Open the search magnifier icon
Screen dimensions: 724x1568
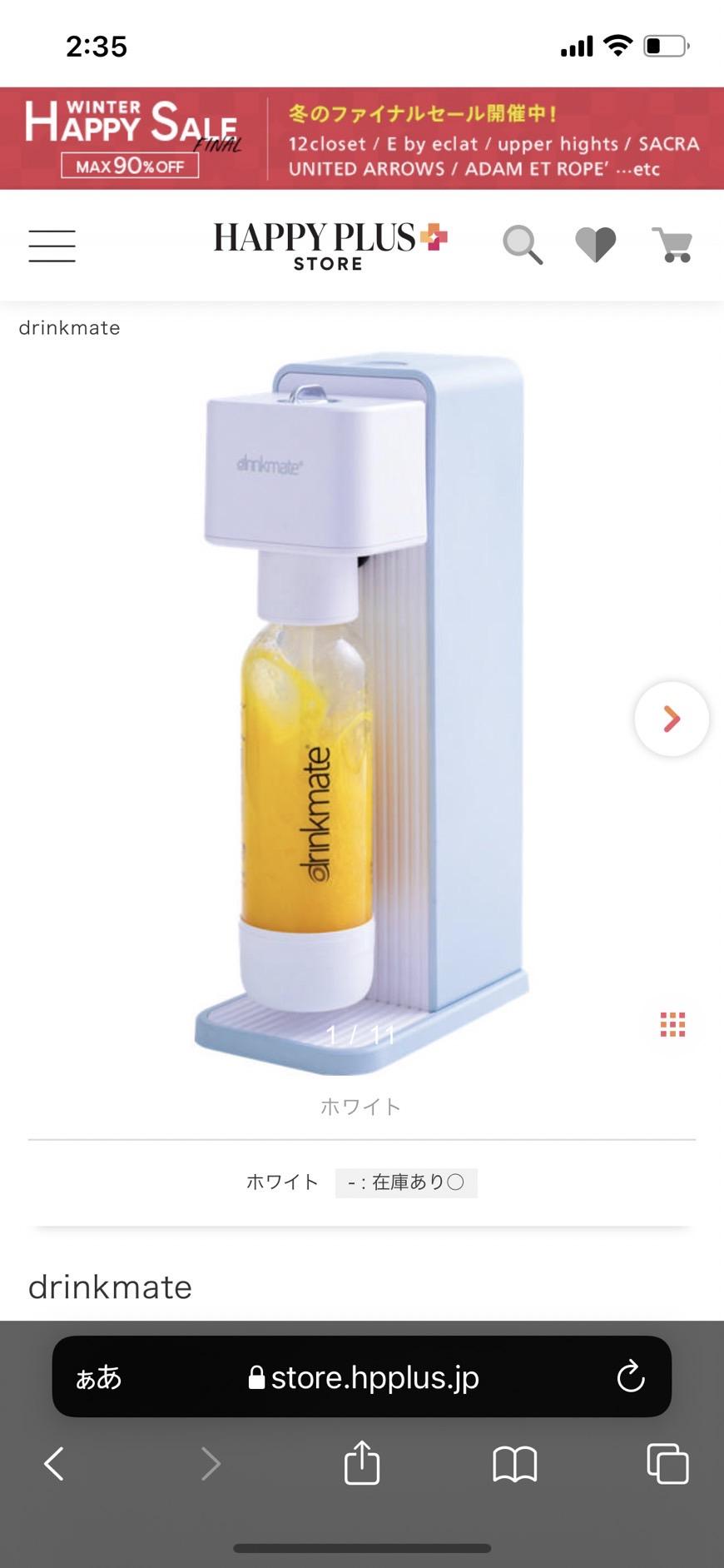pos(523,245)
